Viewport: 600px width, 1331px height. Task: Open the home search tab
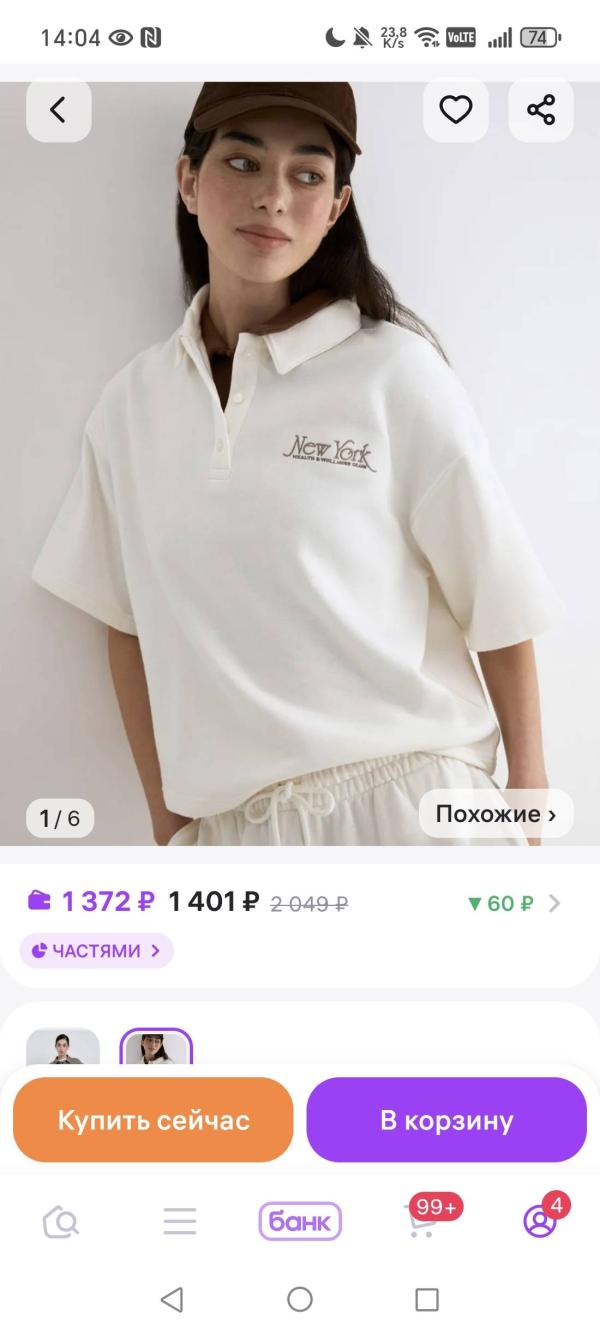coord(61,1221)
